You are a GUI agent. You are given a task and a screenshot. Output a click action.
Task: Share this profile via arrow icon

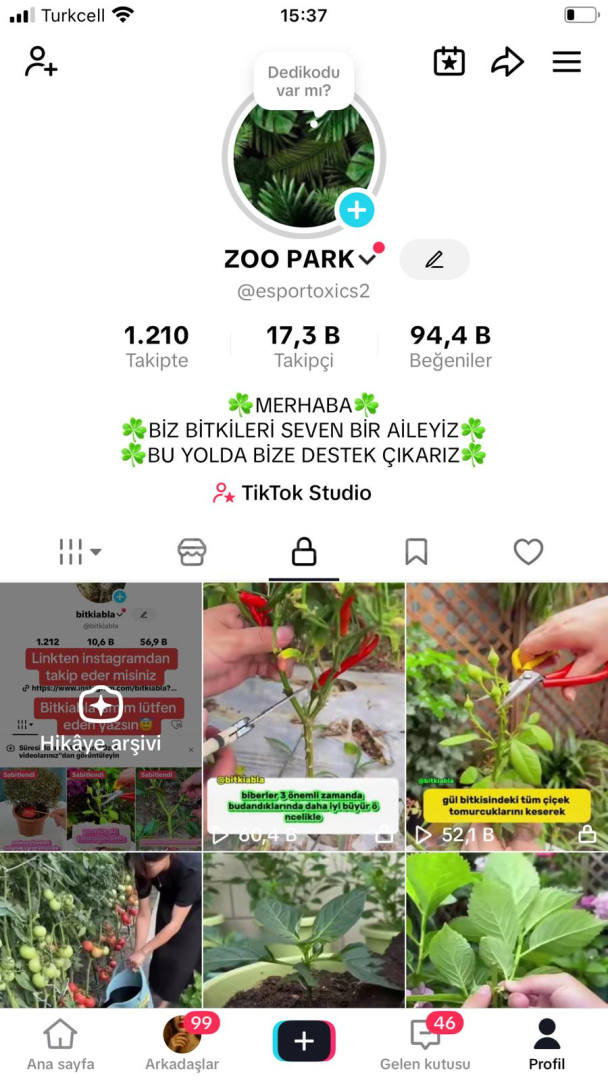pos(507,62)
